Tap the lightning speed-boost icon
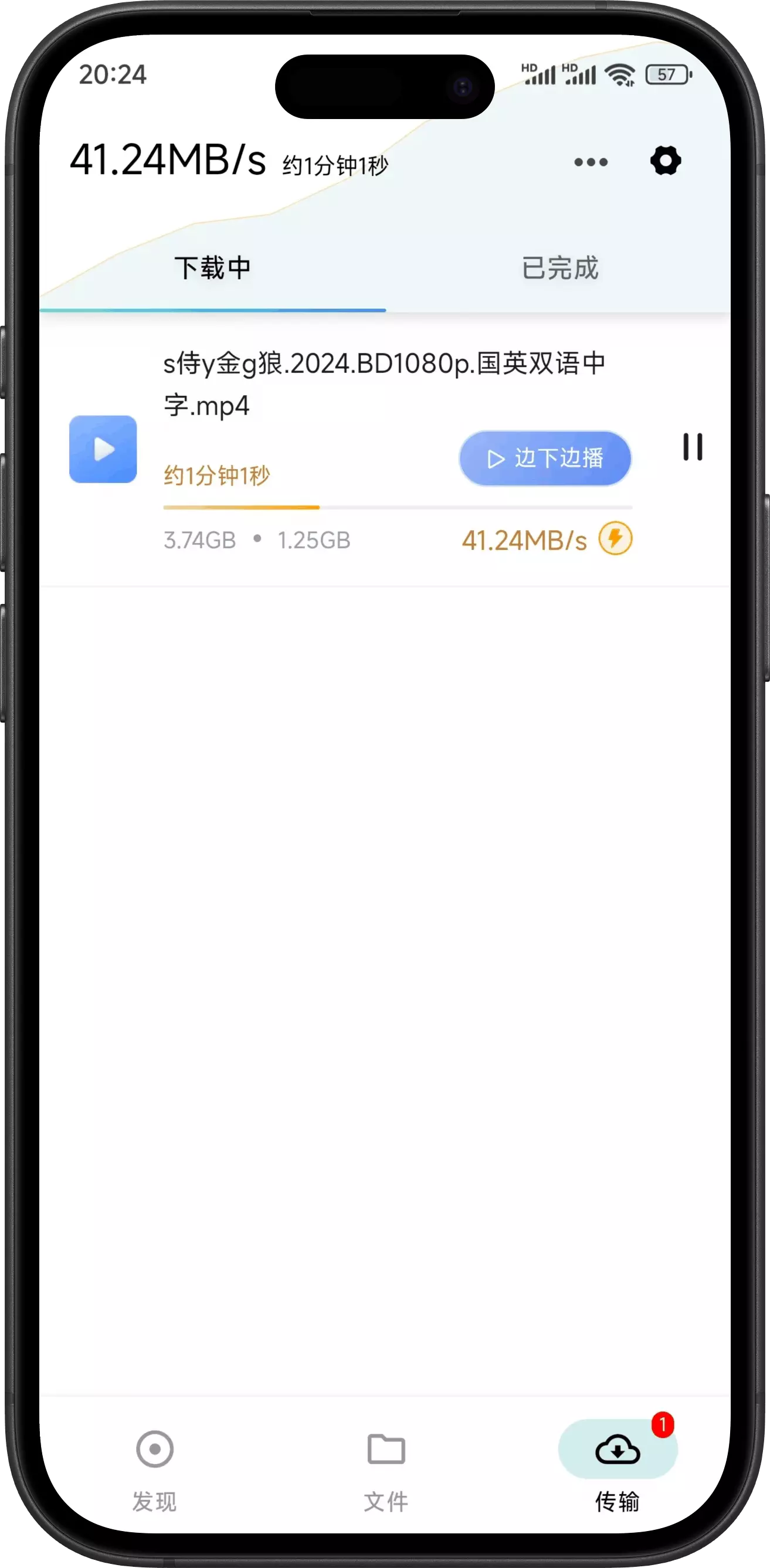The image size is (770, 1568). 615,539
